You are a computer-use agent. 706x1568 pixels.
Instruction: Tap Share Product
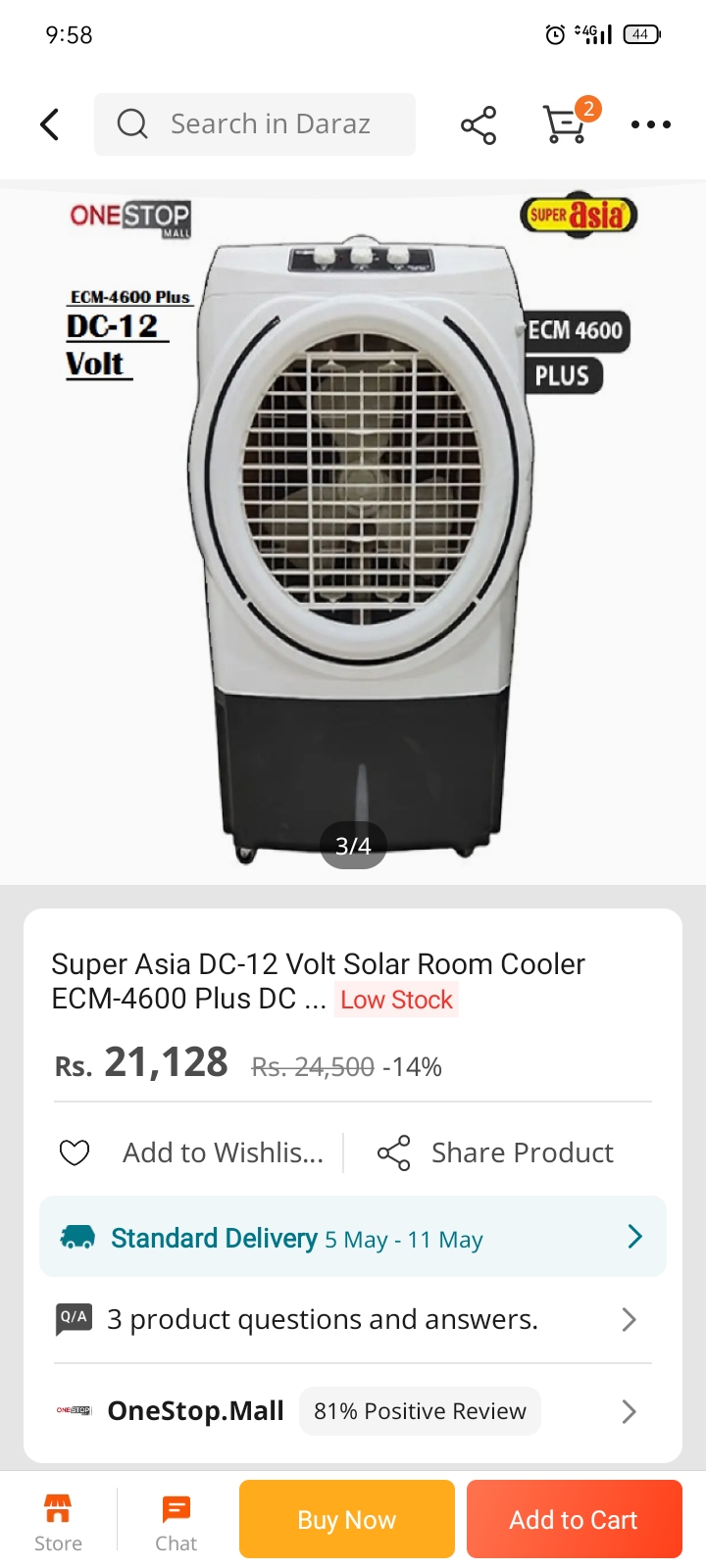point(496,1152)
